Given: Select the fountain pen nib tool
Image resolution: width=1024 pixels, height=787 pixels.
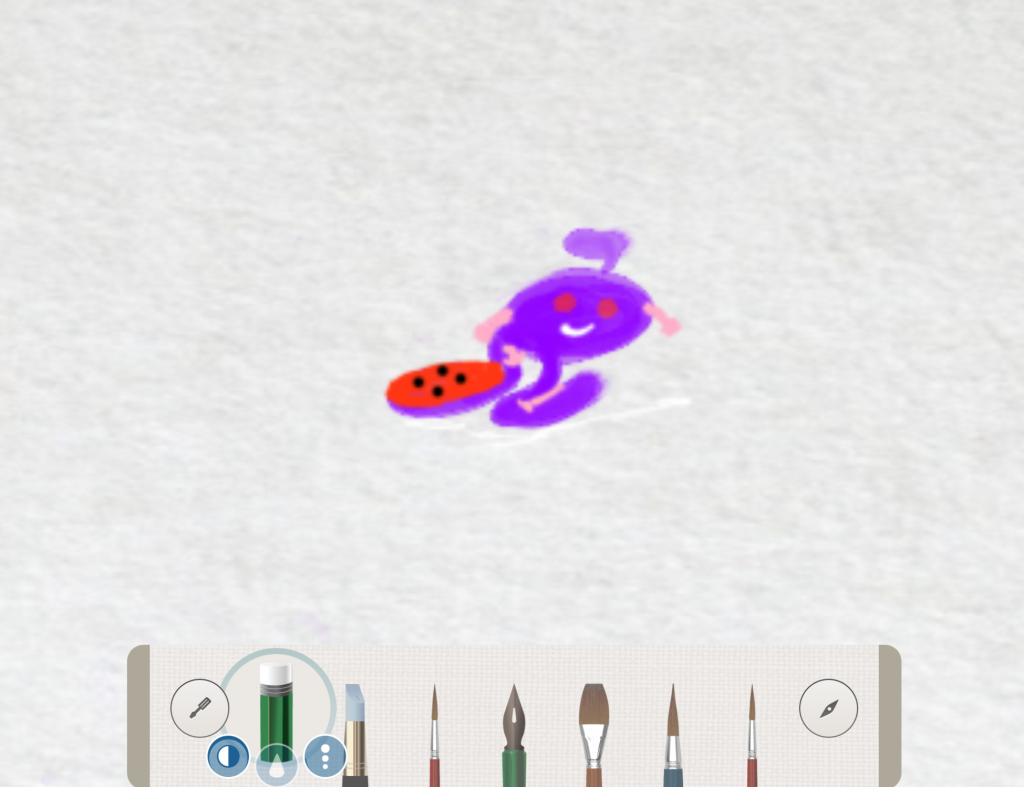Looking at the screenshot, I should click(x=513, y=735).
